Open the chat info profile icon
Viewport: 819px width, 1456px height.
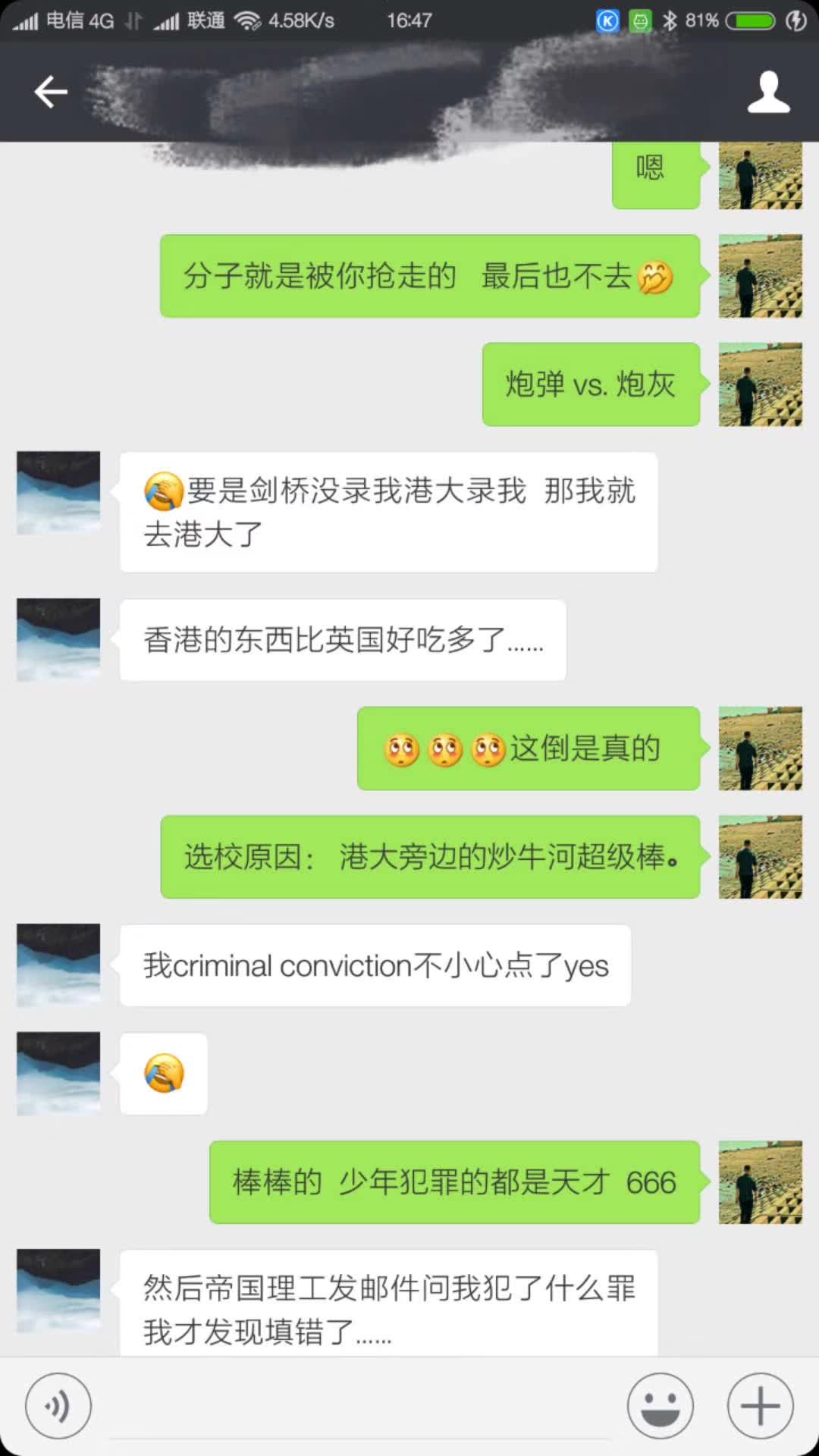pyautogui.click(x=768, y=93)
